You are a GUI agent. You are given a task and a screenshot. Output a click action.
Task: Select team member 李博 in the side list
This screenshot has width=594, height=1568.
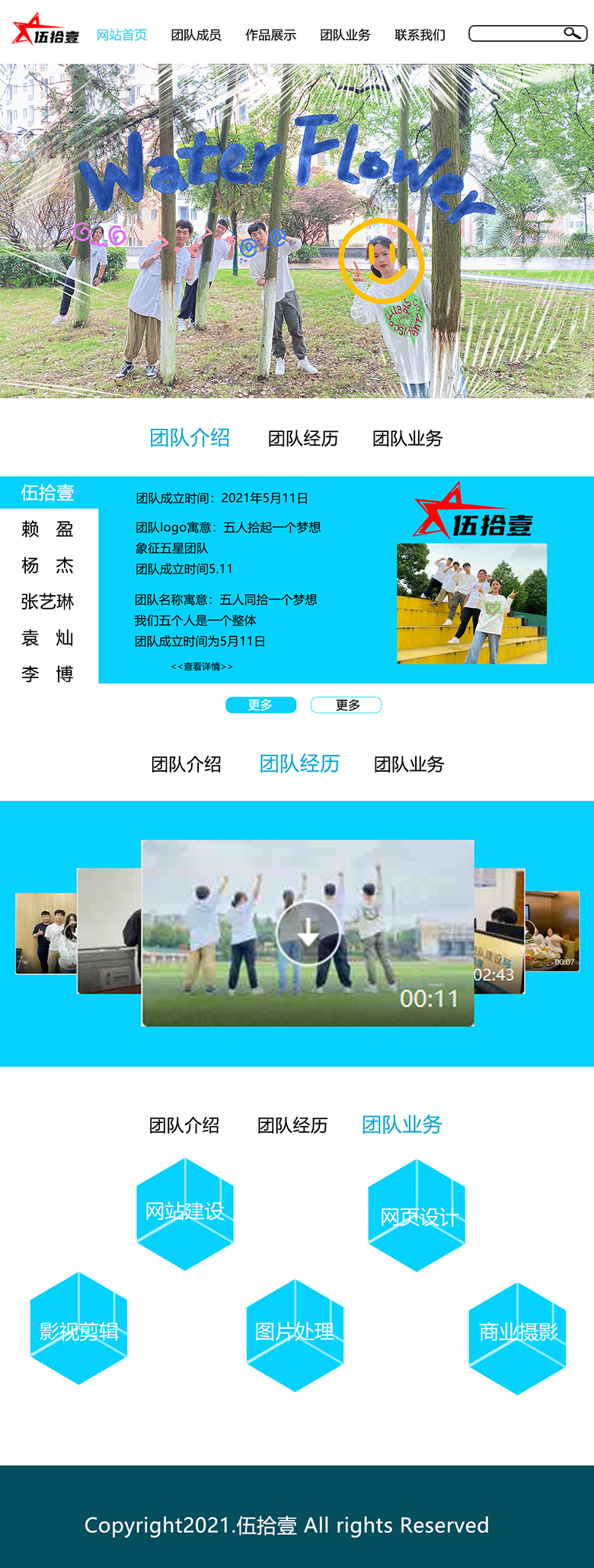tap(47, 674)
